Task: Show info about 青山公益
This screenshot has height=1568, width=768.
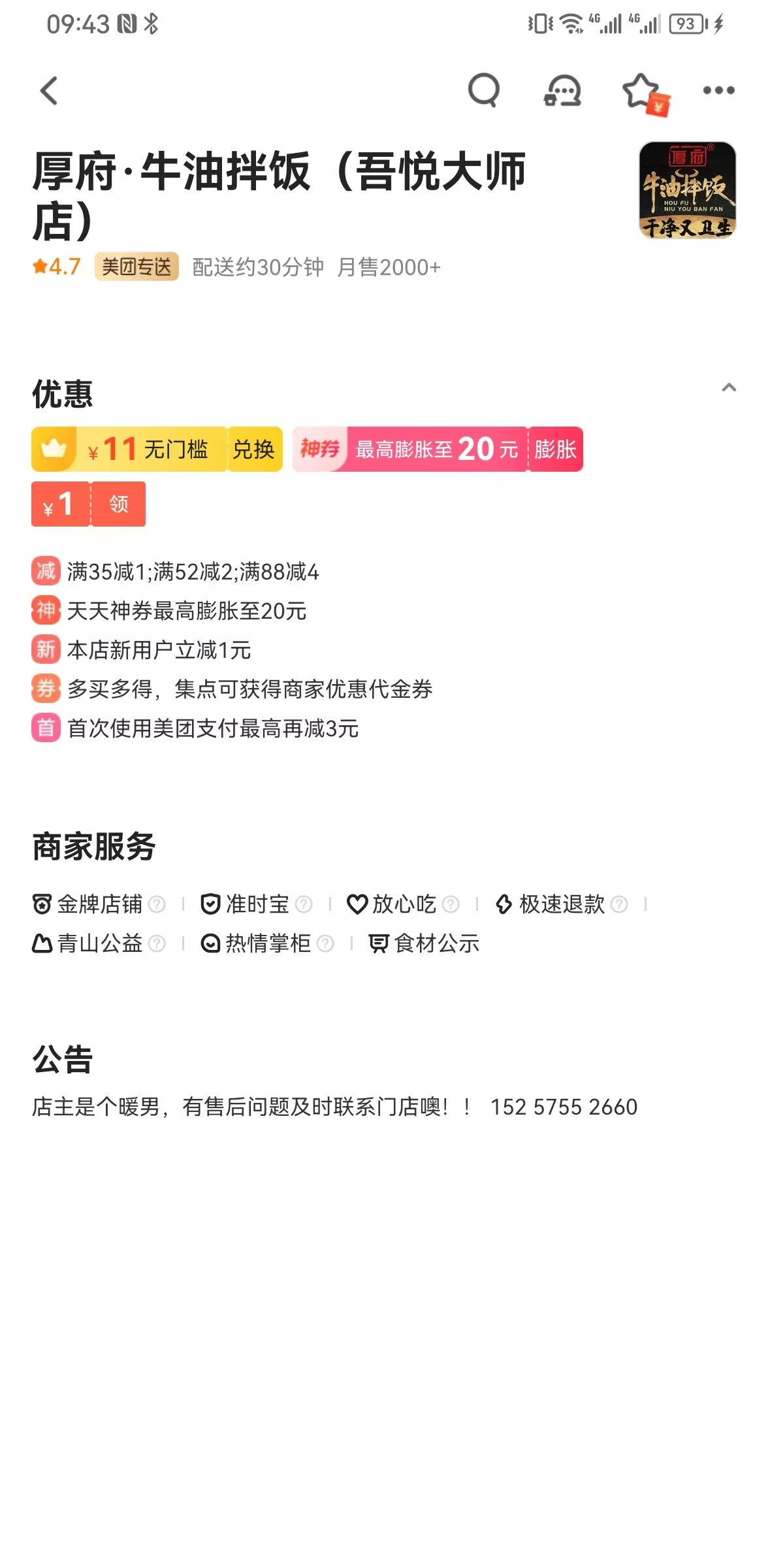Action: click(157, 943)
